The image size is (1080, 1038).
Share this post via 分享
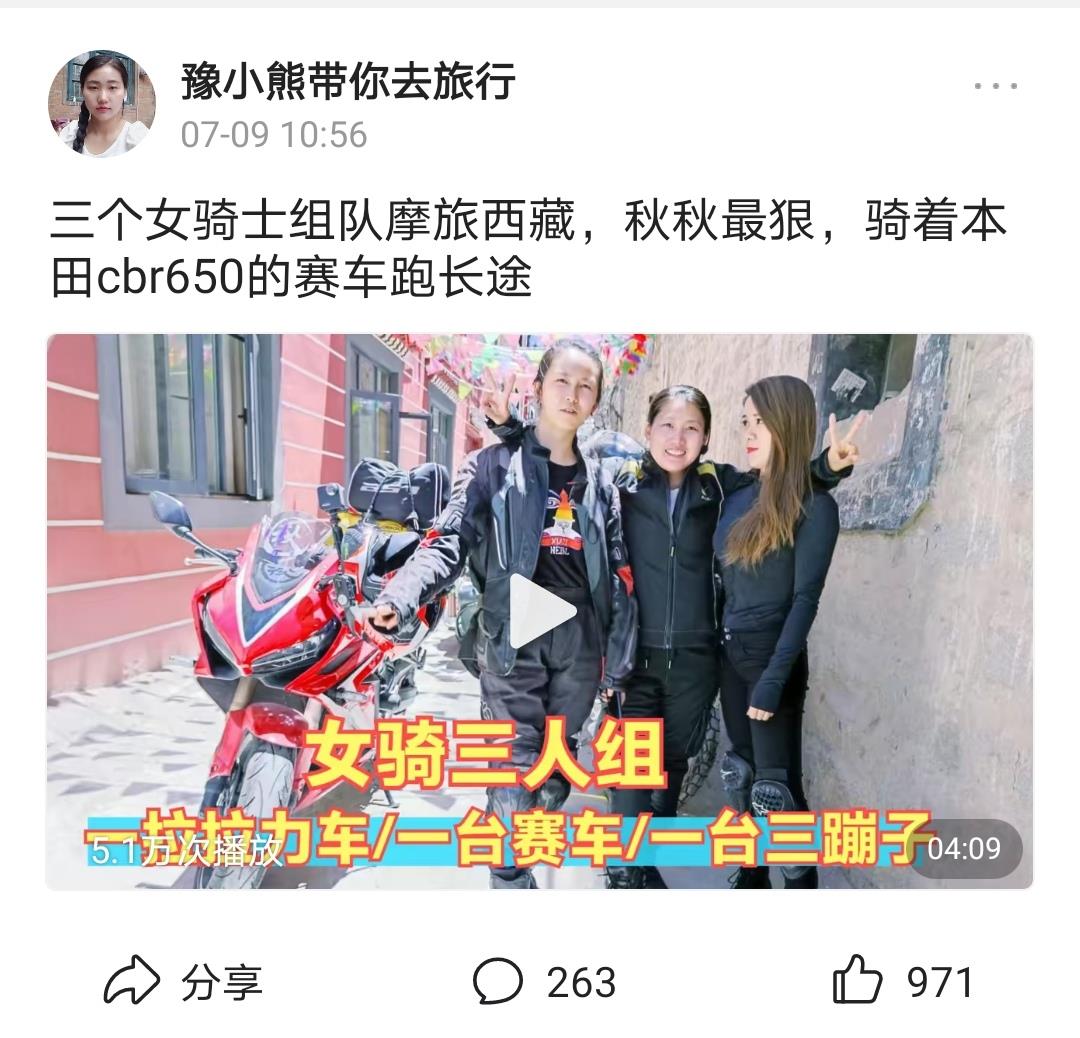coord(183,981)
